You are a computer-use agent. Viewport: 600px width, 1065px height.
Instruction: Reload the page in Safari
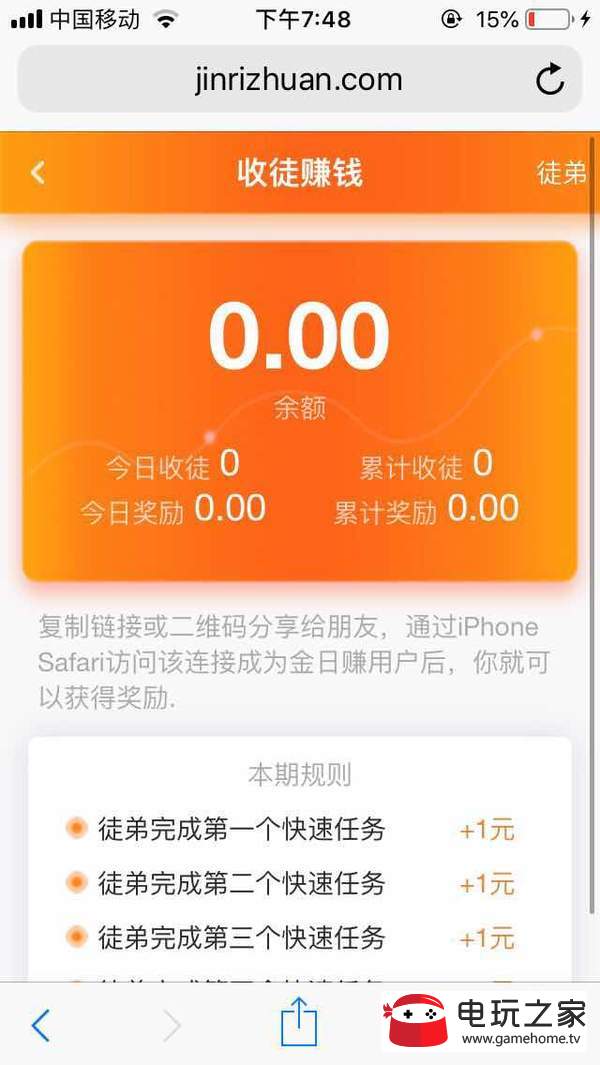click(x=550, y=80)
